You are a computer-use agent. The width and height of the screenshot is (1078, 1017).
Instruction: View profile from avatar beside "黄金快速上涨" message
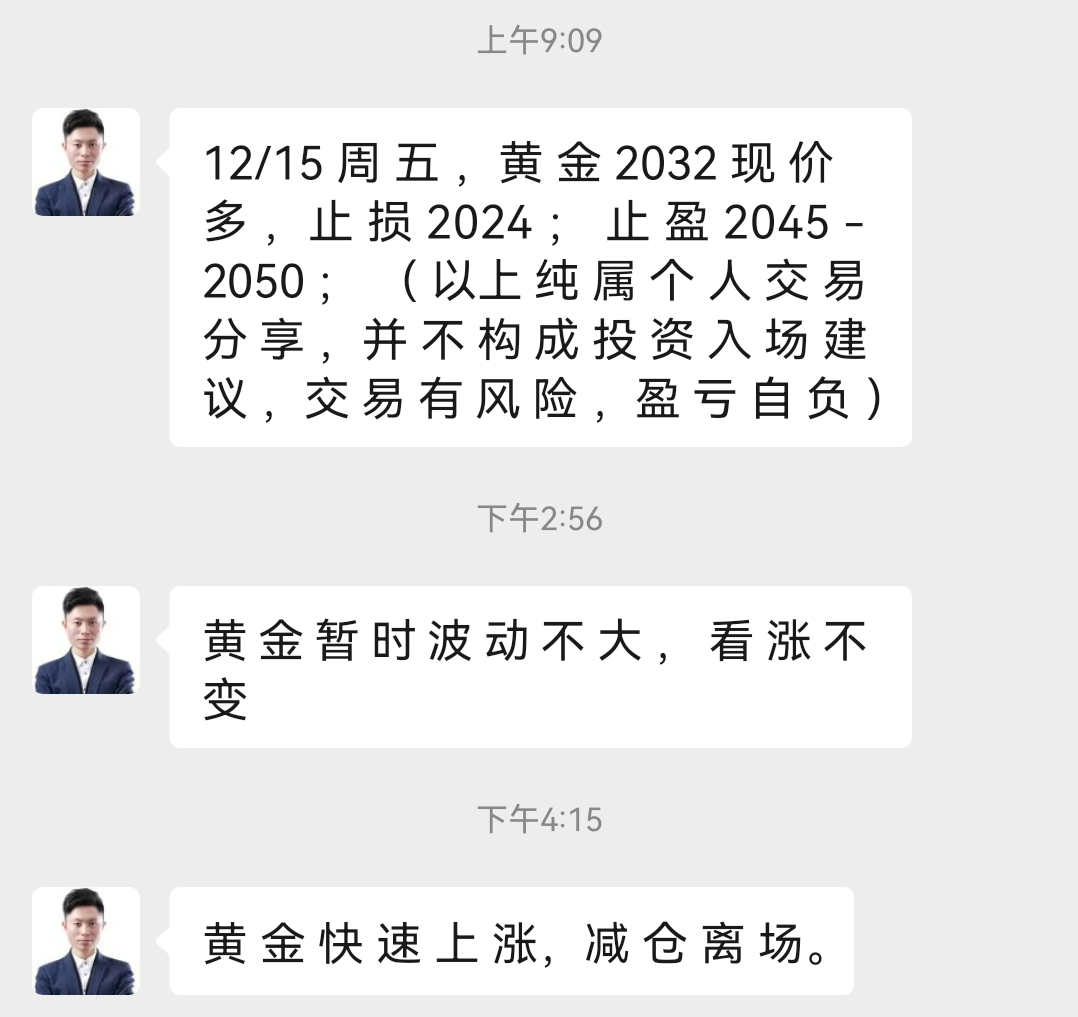(x=85, y=941)
